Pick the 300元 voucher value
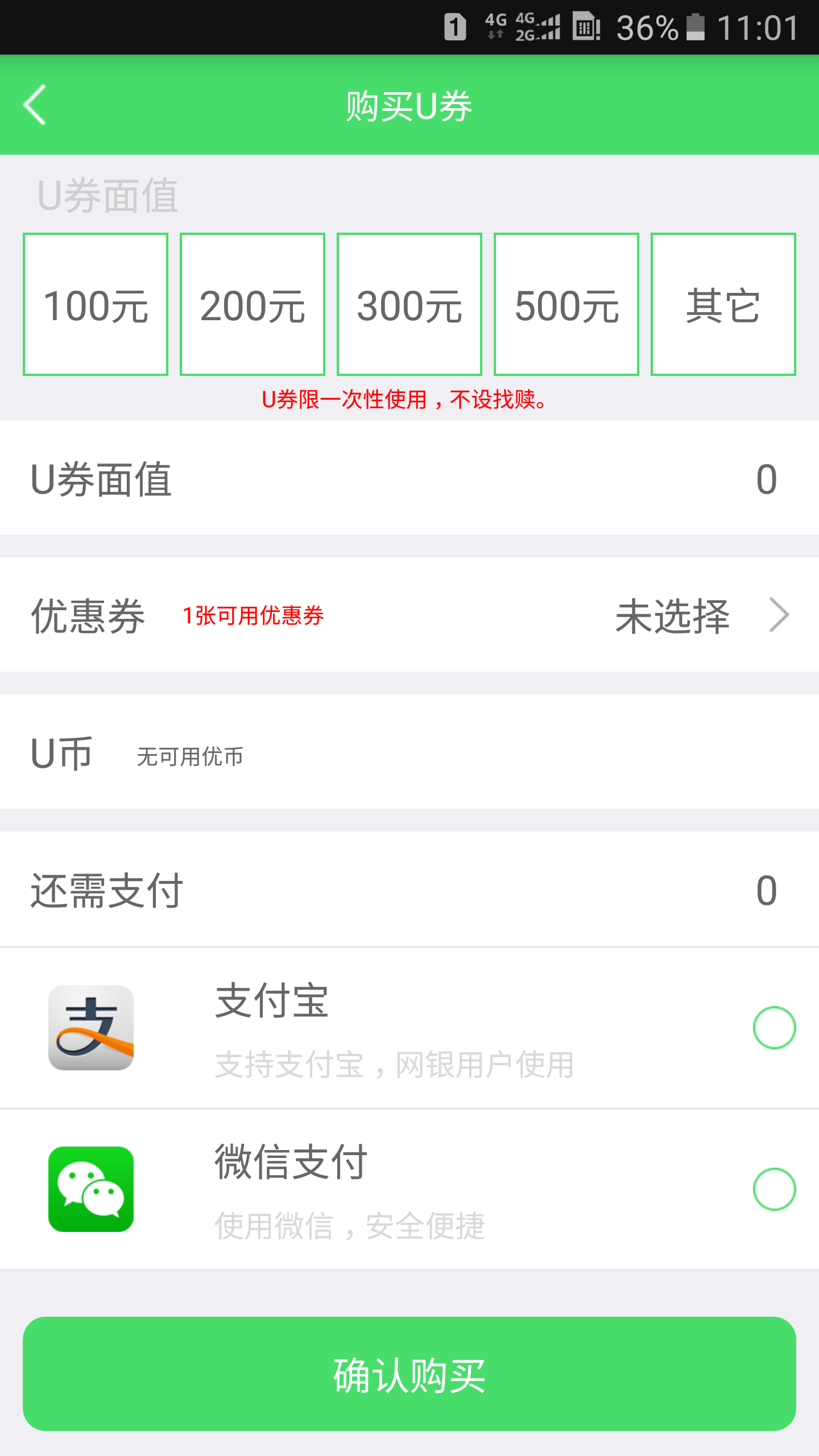819x1456 pixels. tap(409, 304)
